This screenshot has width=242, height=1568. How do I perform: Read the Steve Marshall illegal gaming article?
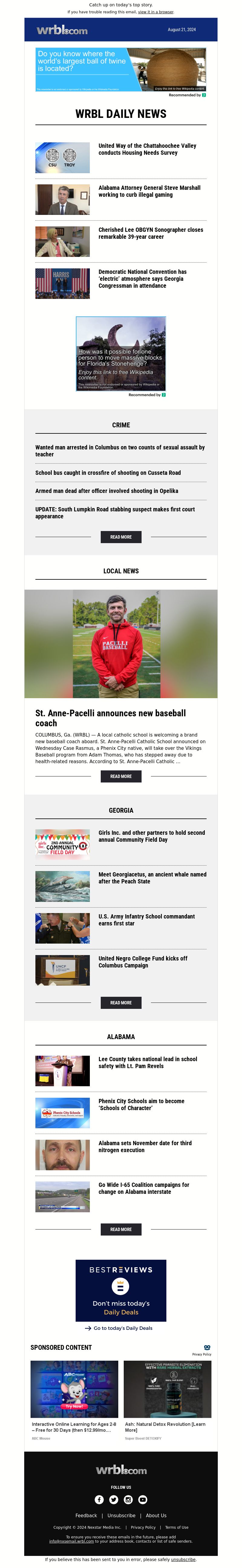149,191
